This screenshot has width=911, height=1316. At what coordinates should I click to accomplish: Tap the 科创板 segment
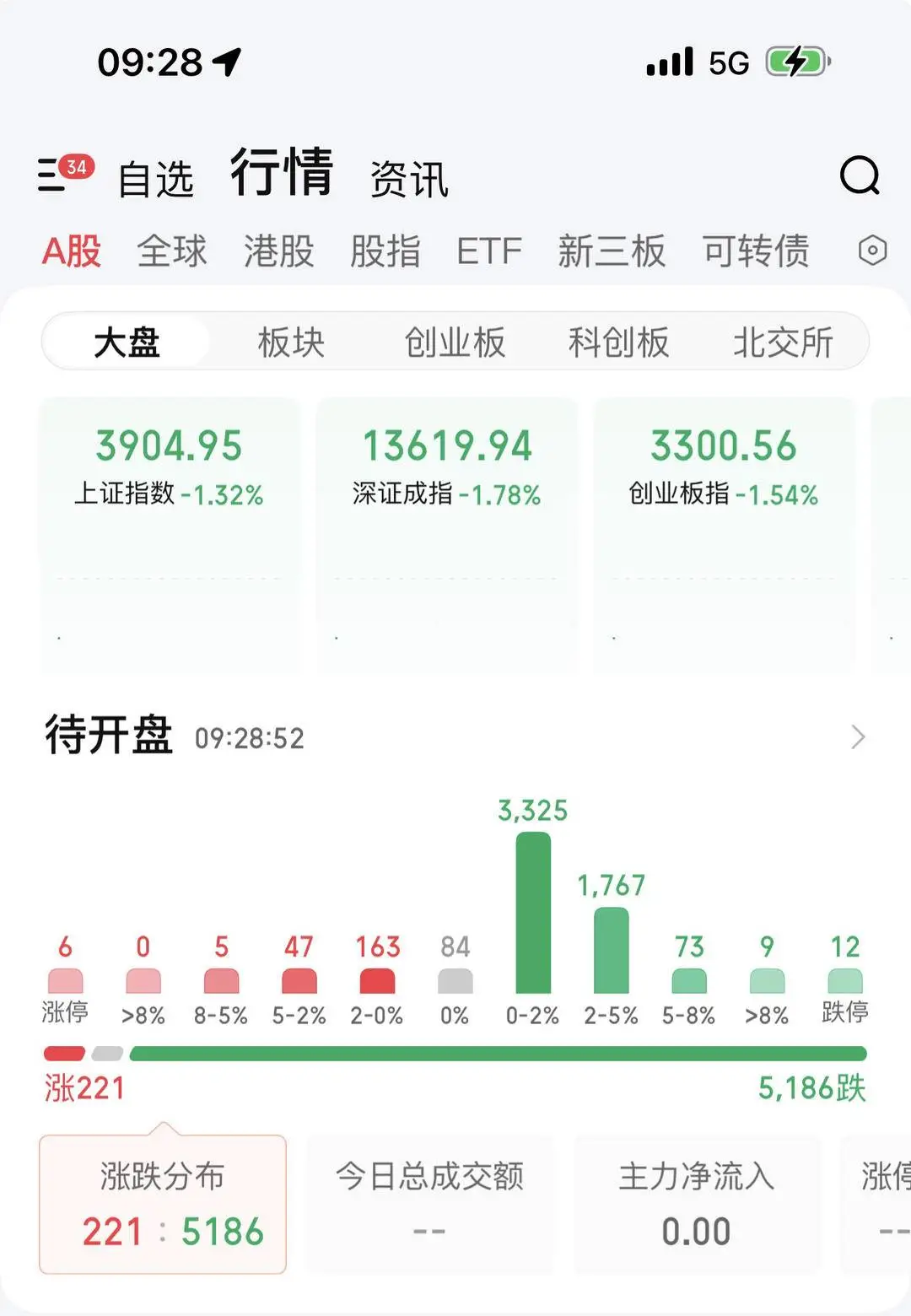pos(618,342)
